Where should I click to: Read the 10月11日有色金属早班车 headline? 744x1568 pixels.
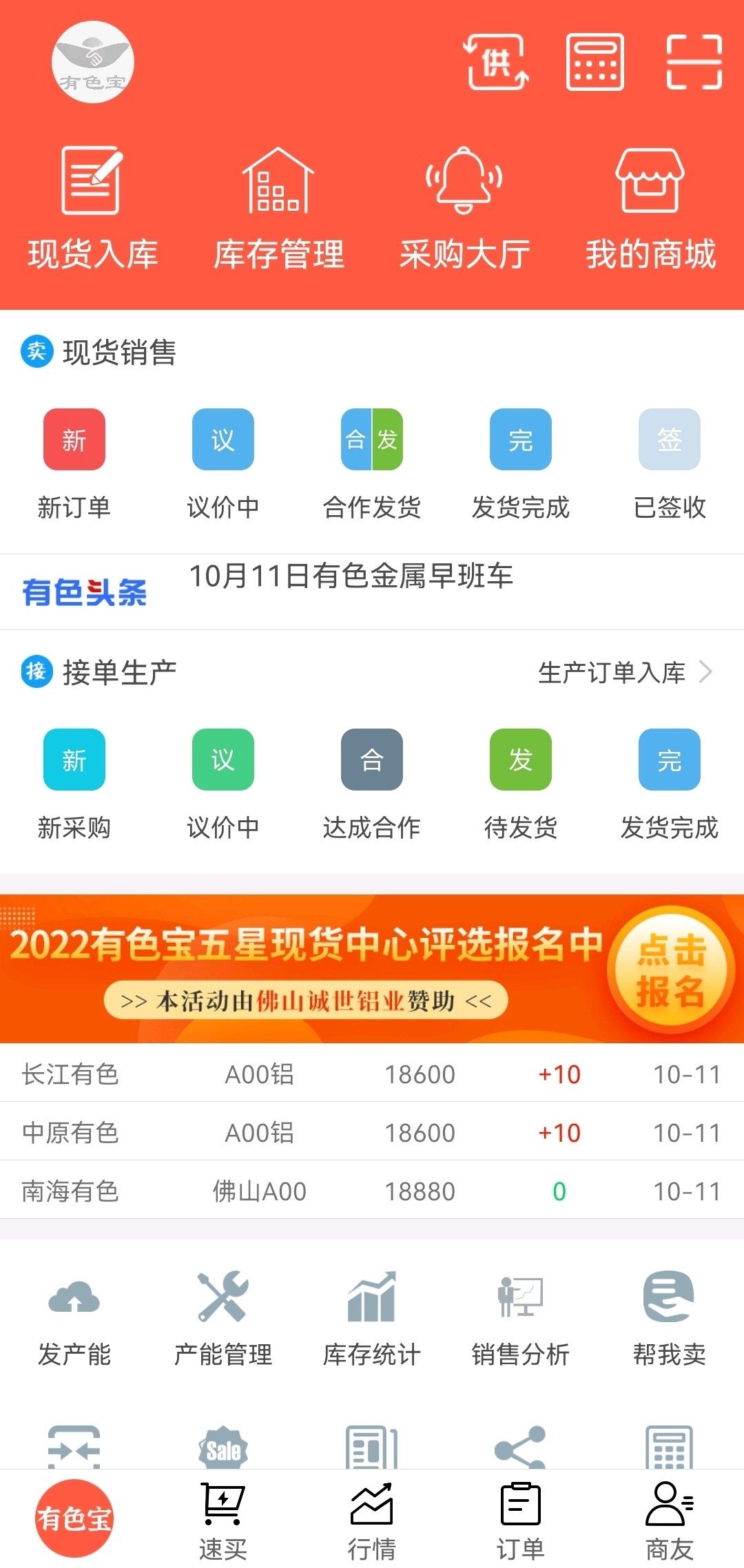[x=351, y=576]
